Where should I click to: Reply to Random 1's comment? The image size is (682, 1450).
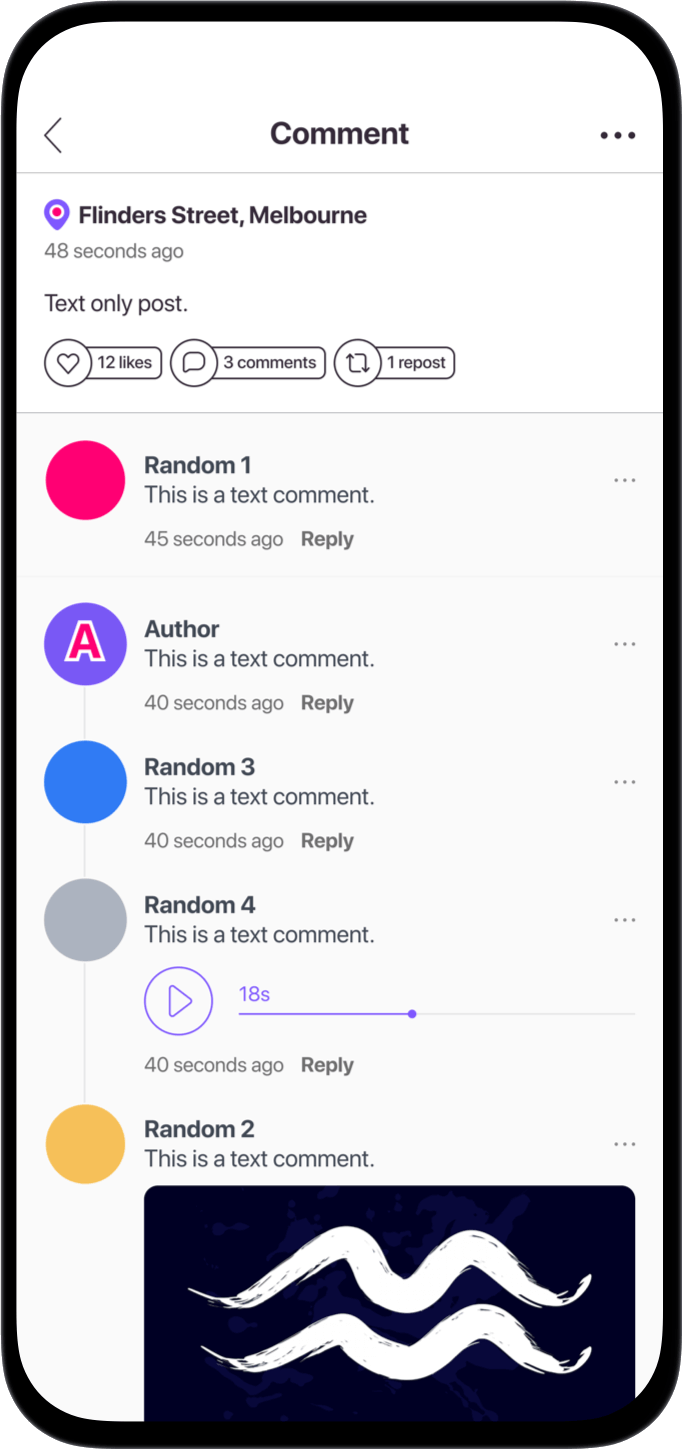(327, 539)
